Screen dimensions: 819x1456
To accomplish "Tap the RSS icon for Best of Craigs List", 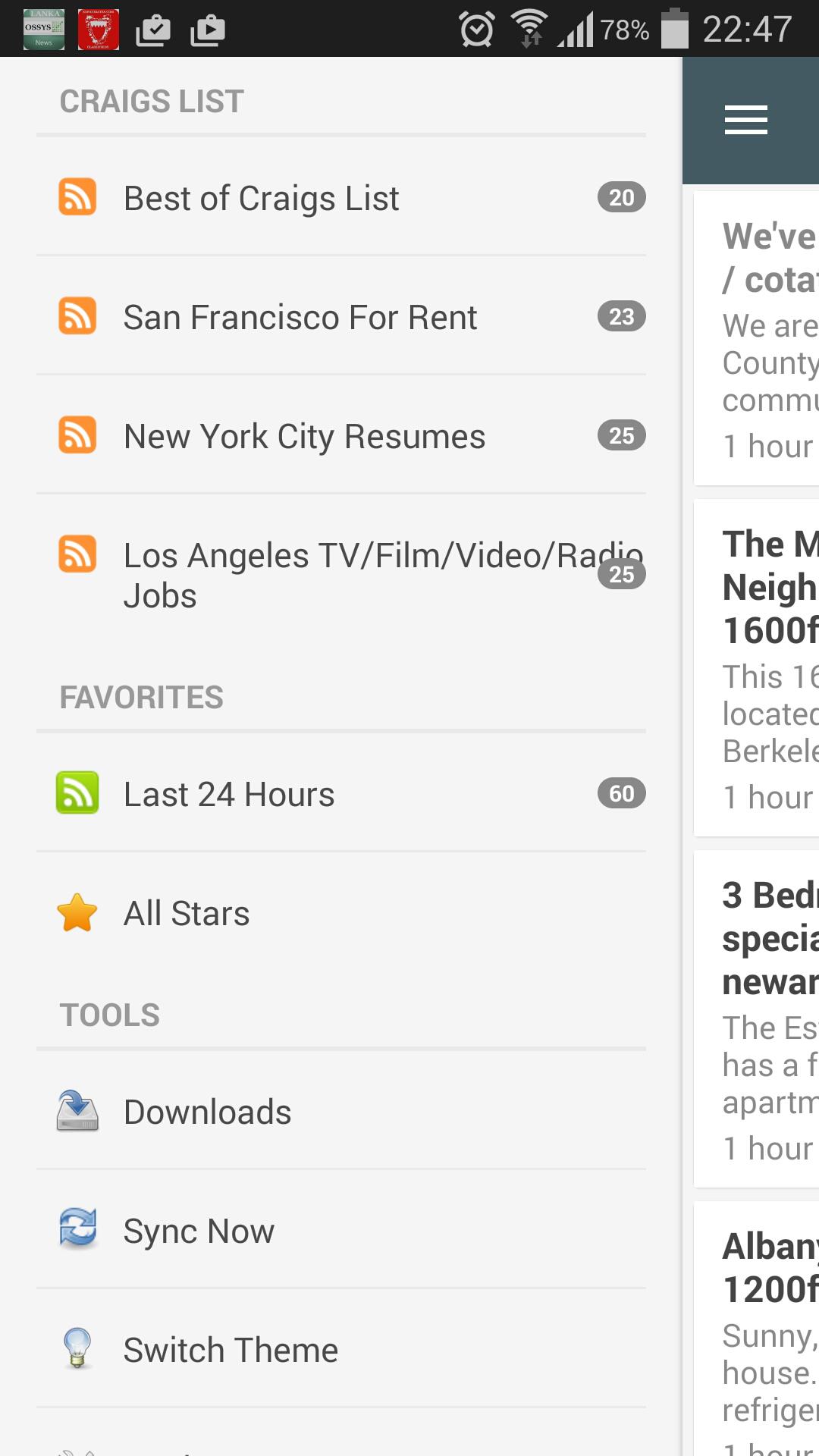I will tap(77, 197).
